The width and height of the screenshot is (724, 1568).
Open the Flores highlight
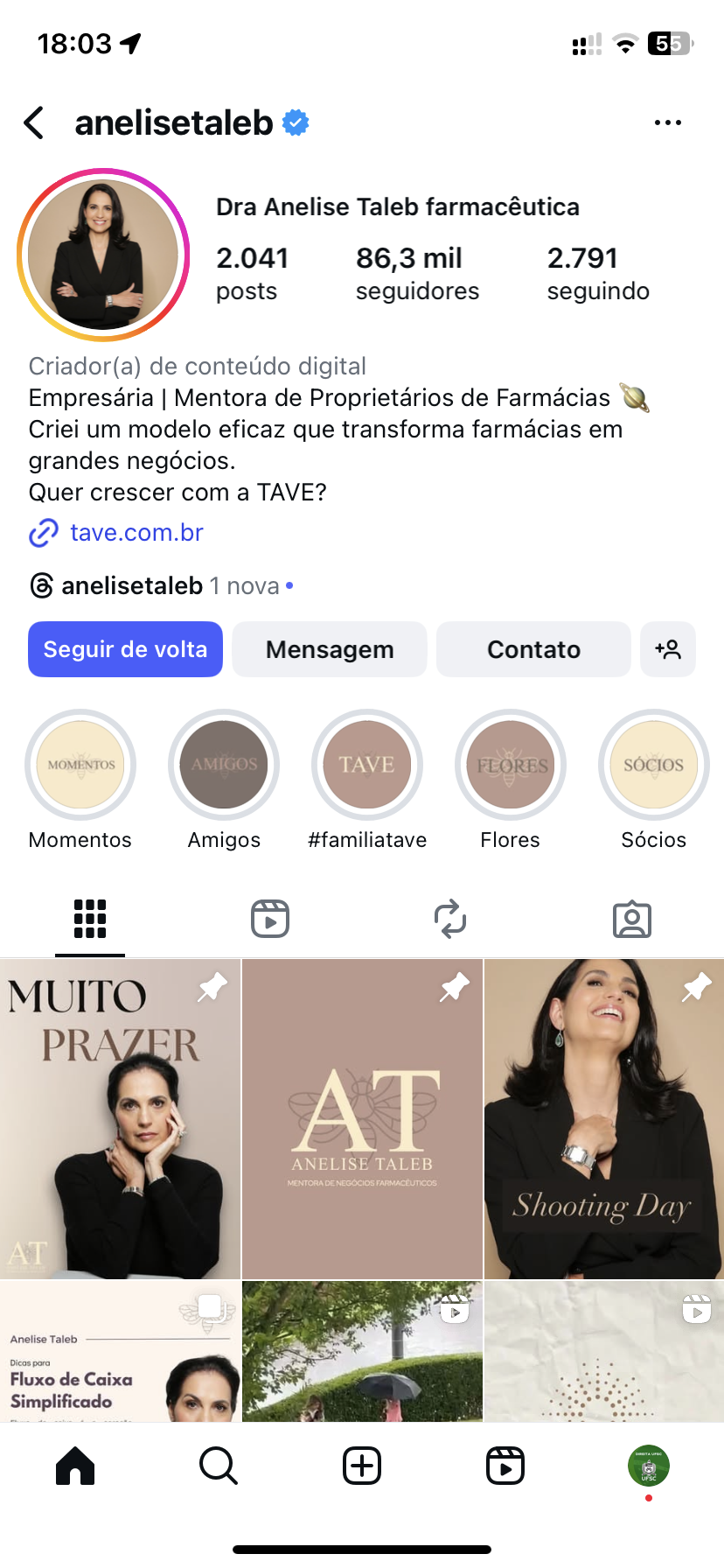tap(511, 765)
